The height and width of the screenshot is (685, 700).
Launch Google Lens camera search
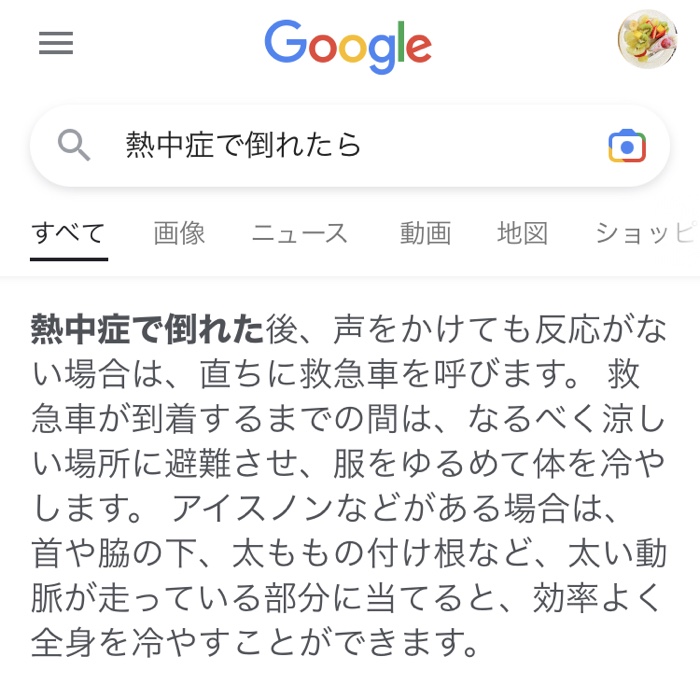click(627, 146)
